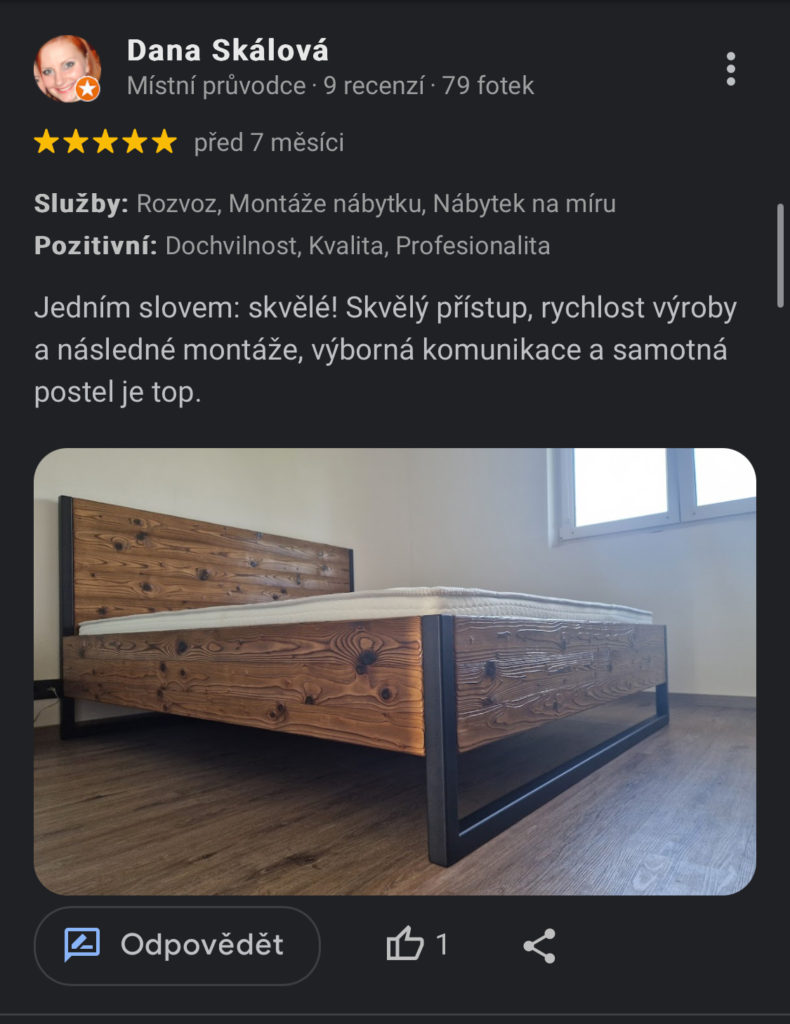Open the wooden bed photo in the review

click(395, 671)
